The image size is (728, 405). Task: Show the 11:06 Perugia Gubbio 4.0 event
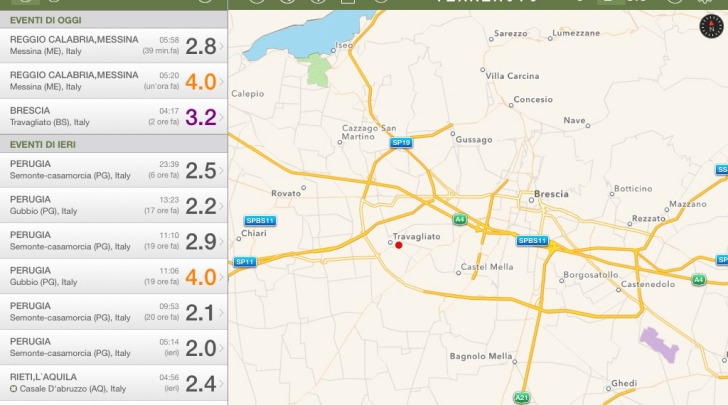click(113, 276)
